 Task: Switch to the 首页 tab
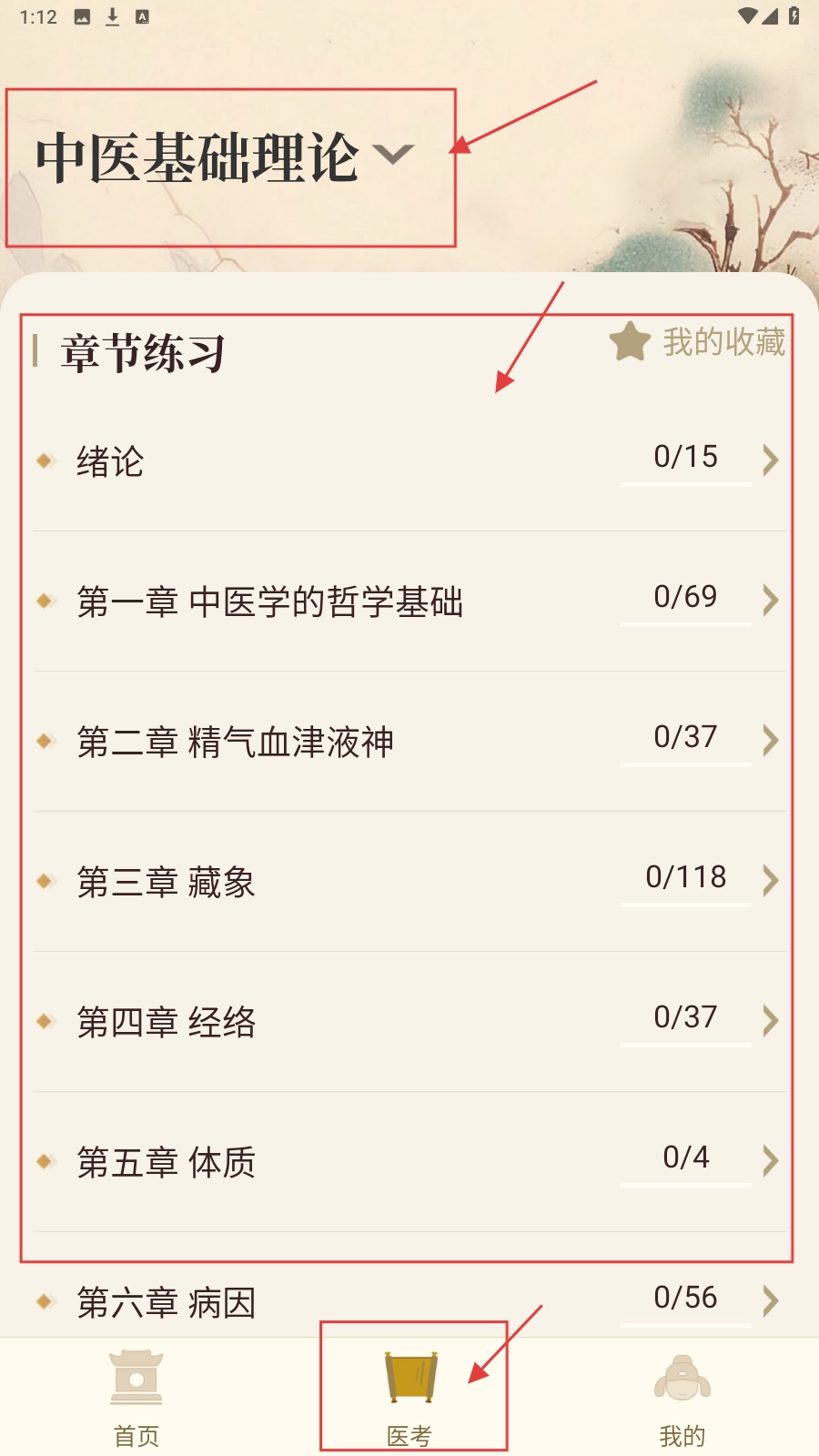click(x=136, y=1399)
